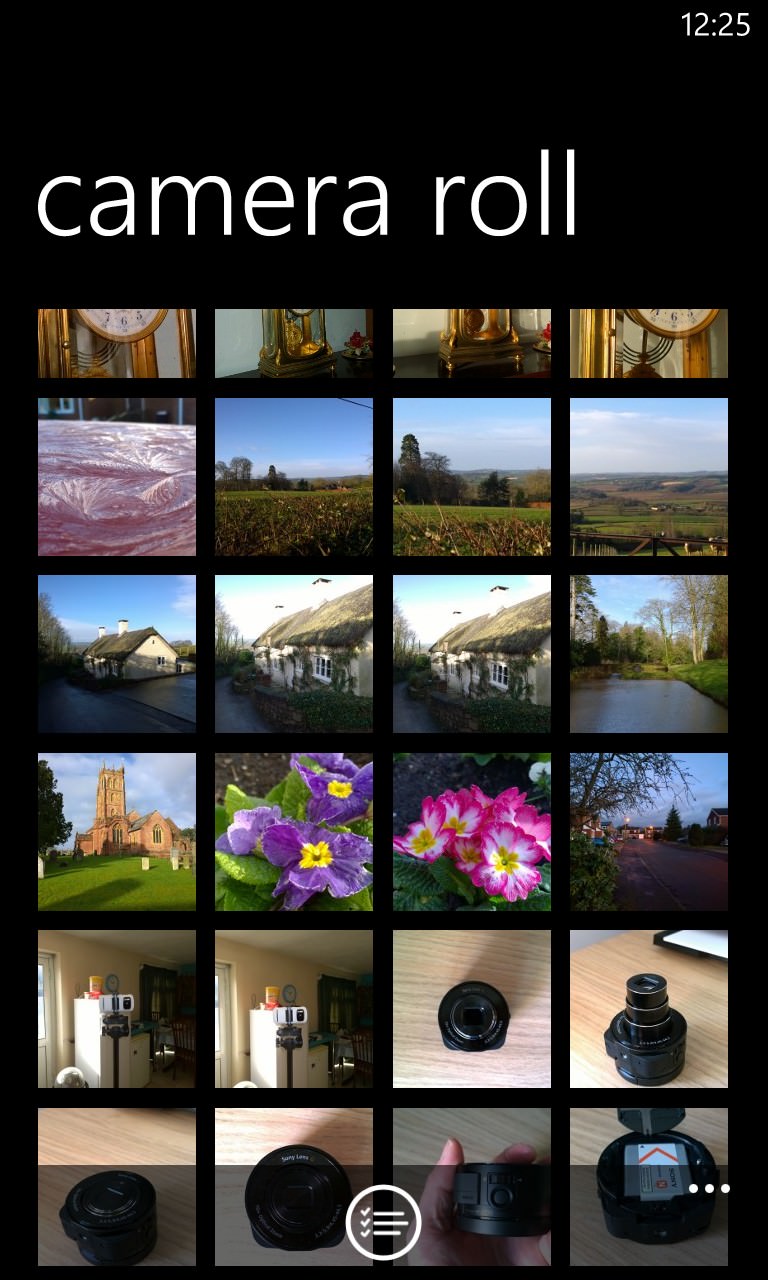Open the multi-select checklist icon
This screenshot has width=768, height=1280.
coord(385,1220)
